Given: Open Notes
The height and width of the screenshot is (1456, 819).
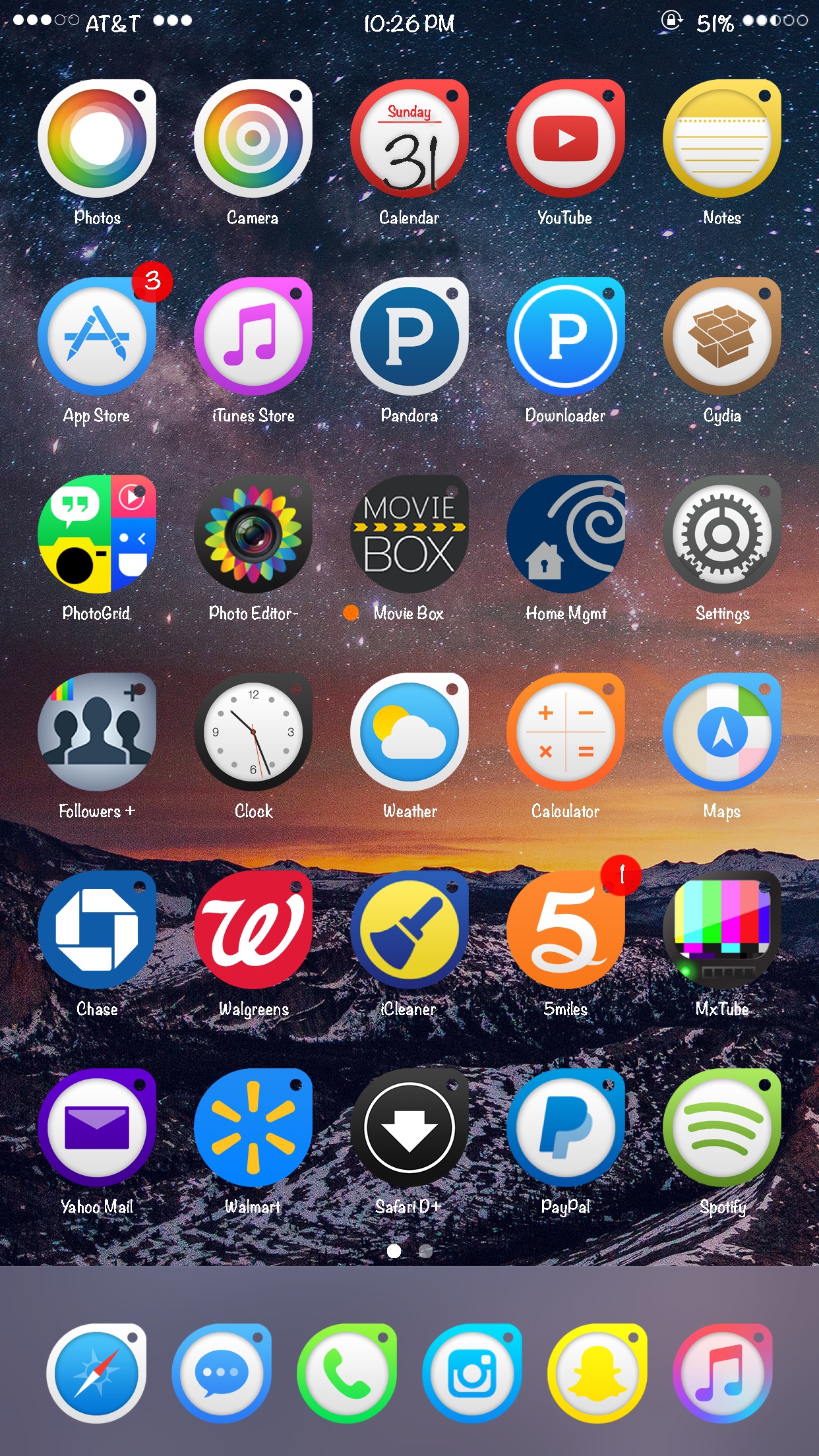Looking at the screenshot, I should click(x=722, y=138).
